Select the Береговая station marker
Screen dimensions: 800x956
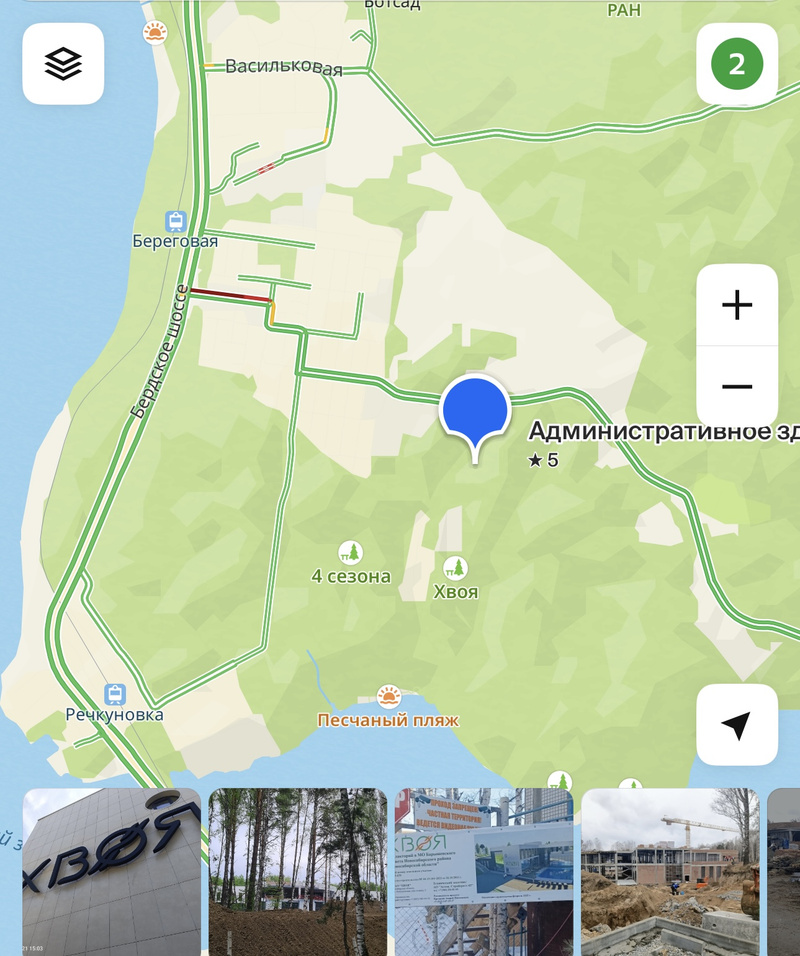tap(176, 221)
